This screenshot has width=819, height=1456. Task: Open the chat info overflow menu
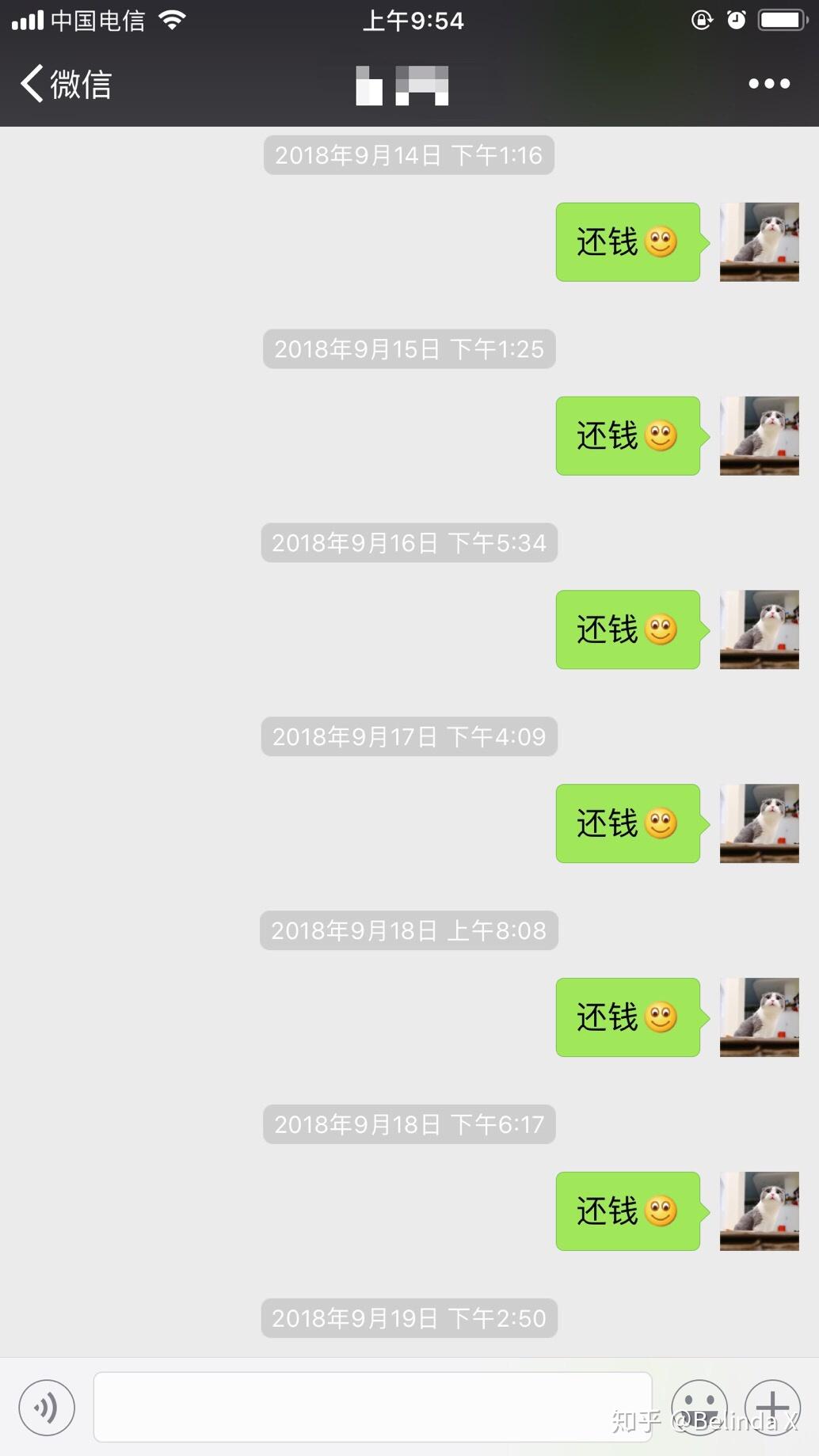pos(769,84)
